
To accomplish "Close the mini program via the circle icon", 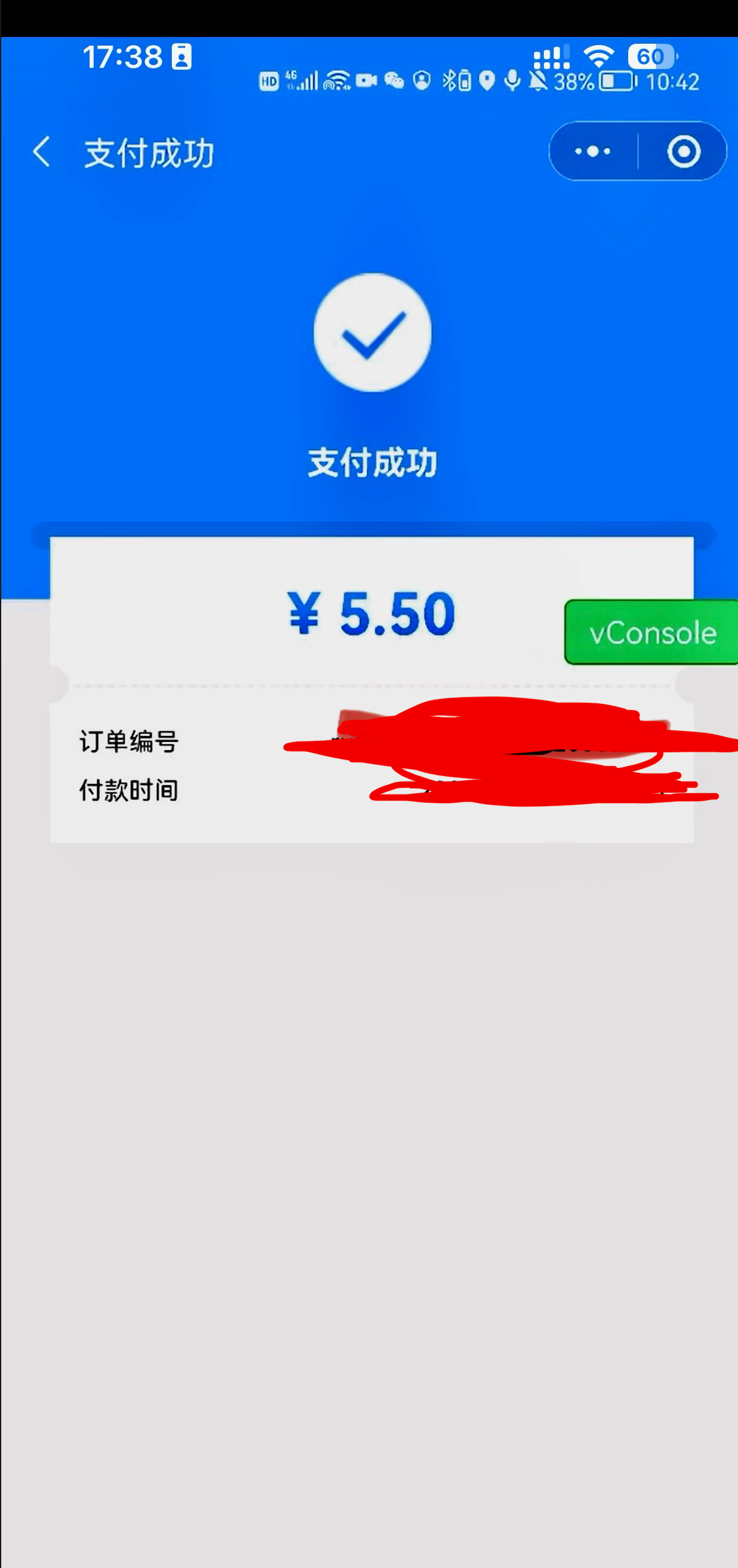I will click(x=683, y=151).
